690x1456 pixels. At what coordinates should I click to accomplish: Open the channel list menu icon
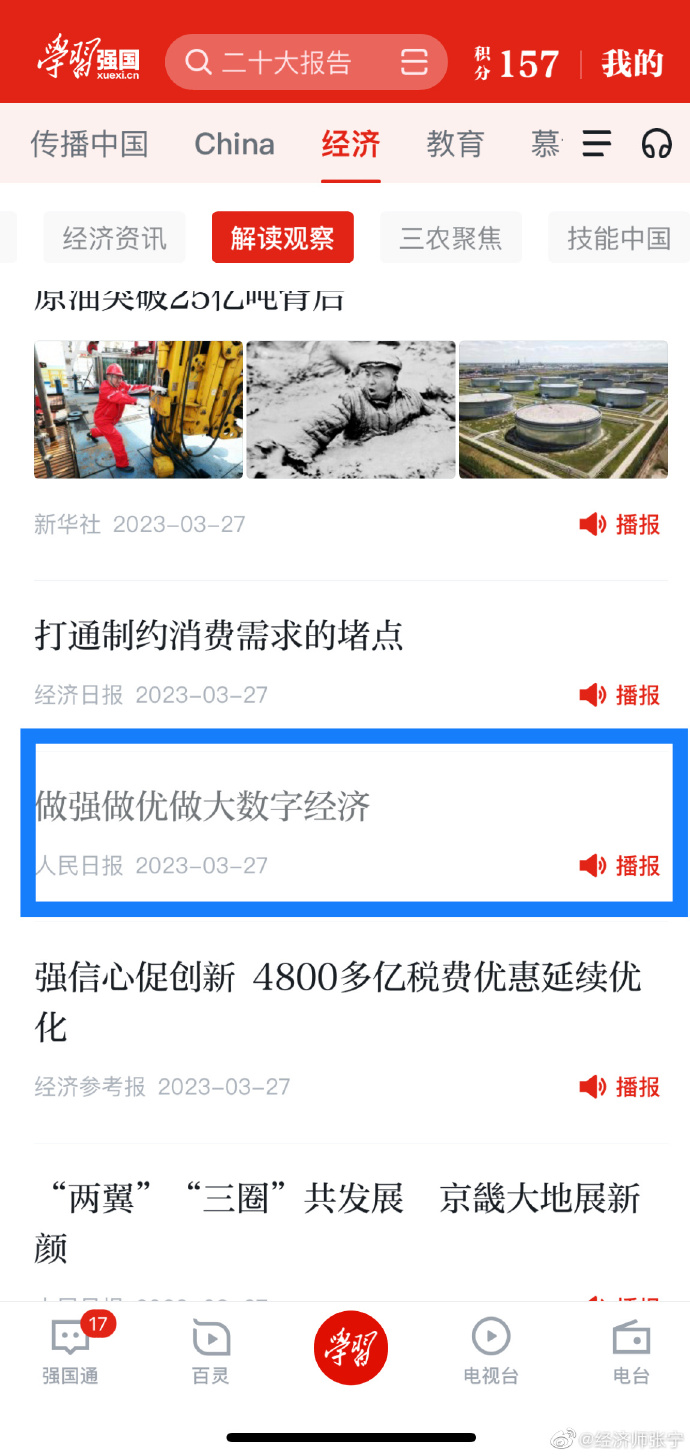click(x=597, y=144)
